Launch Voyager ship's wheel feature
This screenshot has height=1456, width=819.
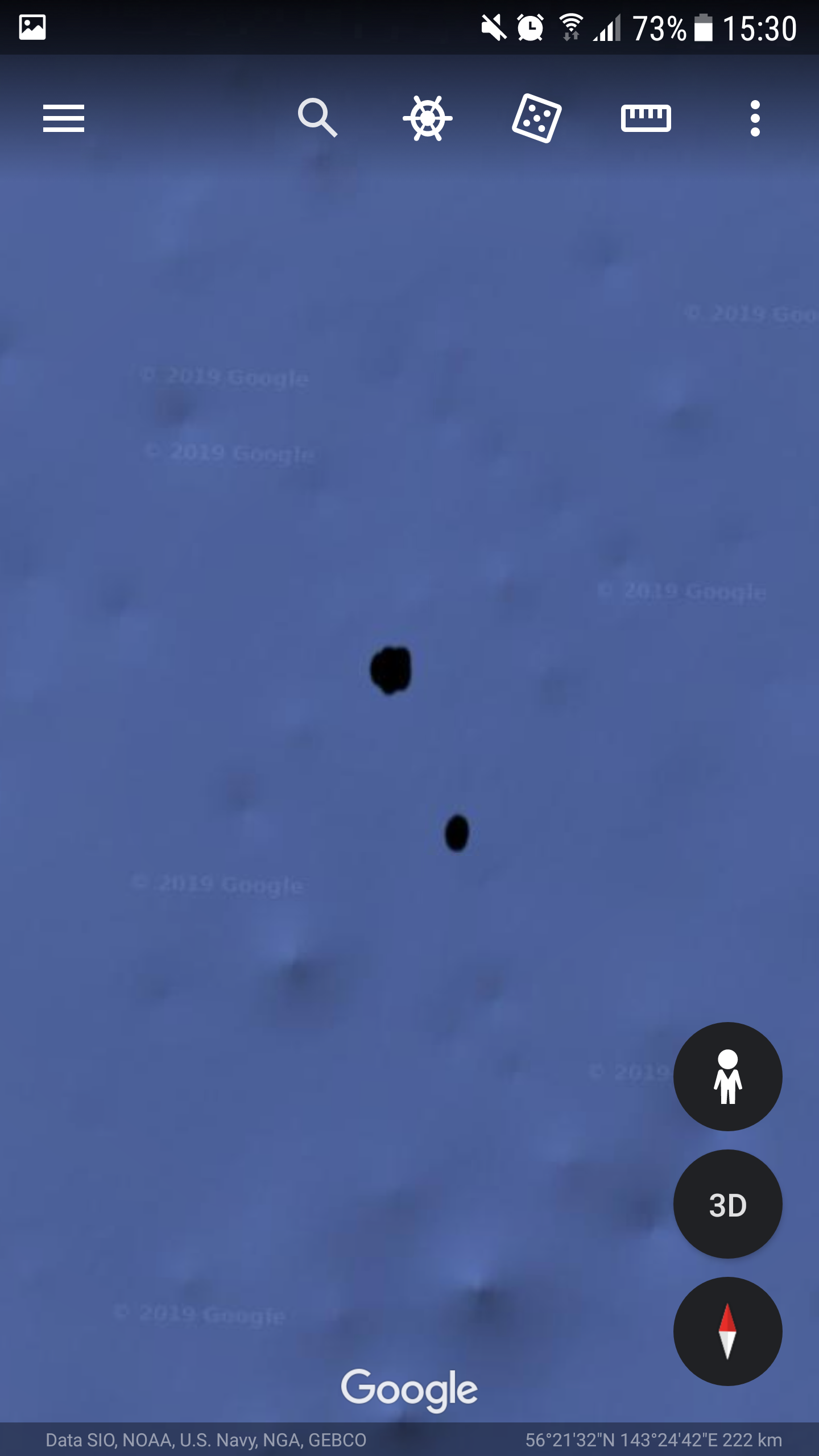(428, 118)
